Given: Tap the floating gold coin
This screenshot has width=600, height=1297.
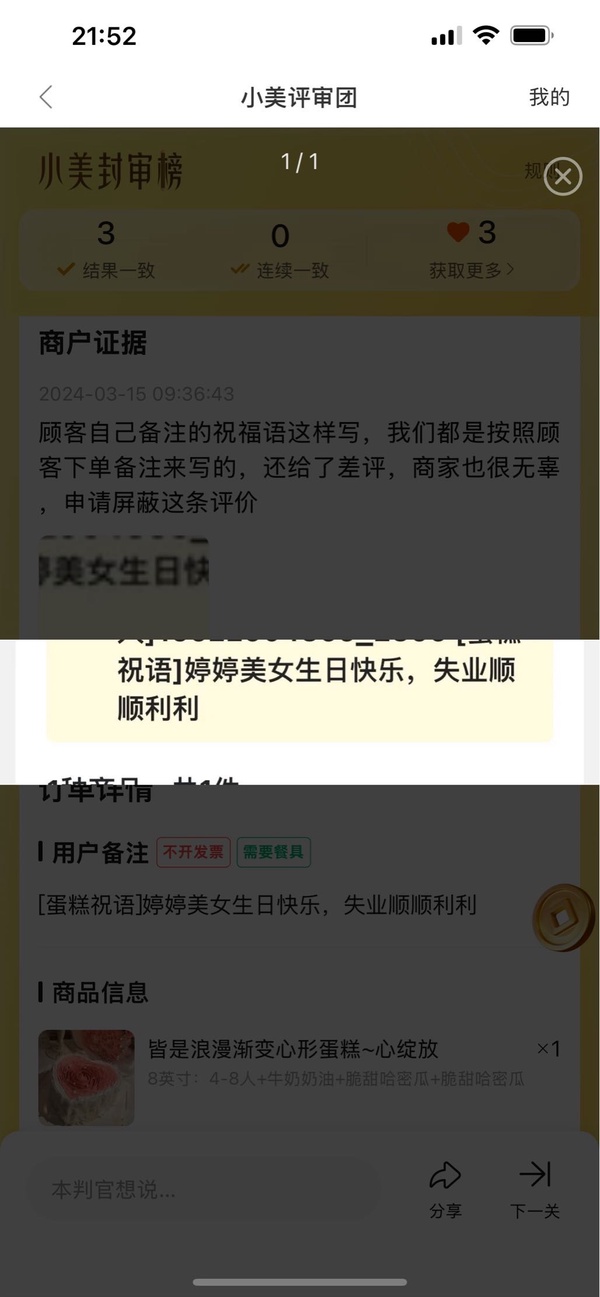Looking at the screenshot, I should pos(563,917).
